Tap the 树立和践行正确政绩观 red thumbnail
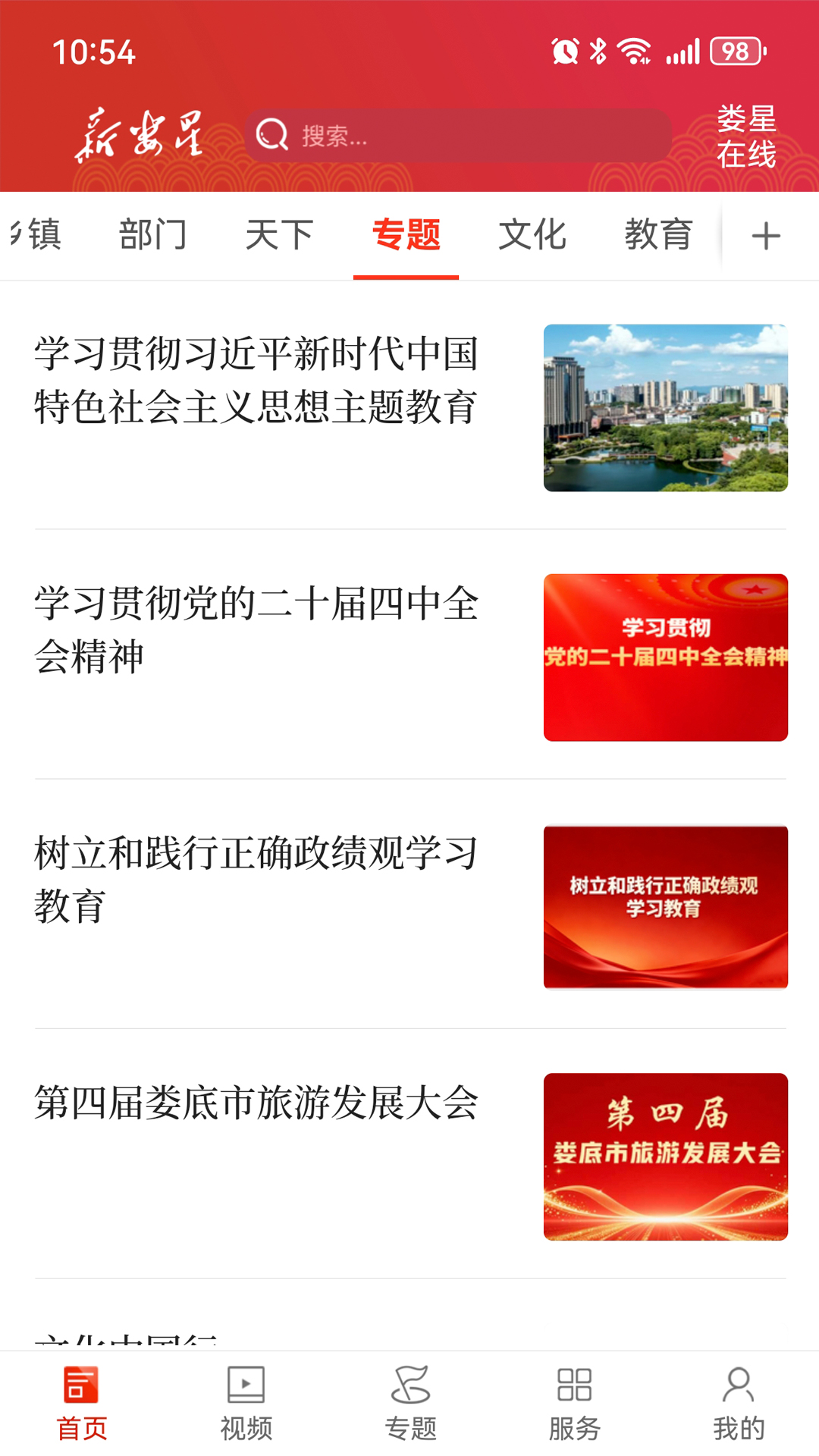Viewport: 819px width, 1456px height. (x=666, y=906)
